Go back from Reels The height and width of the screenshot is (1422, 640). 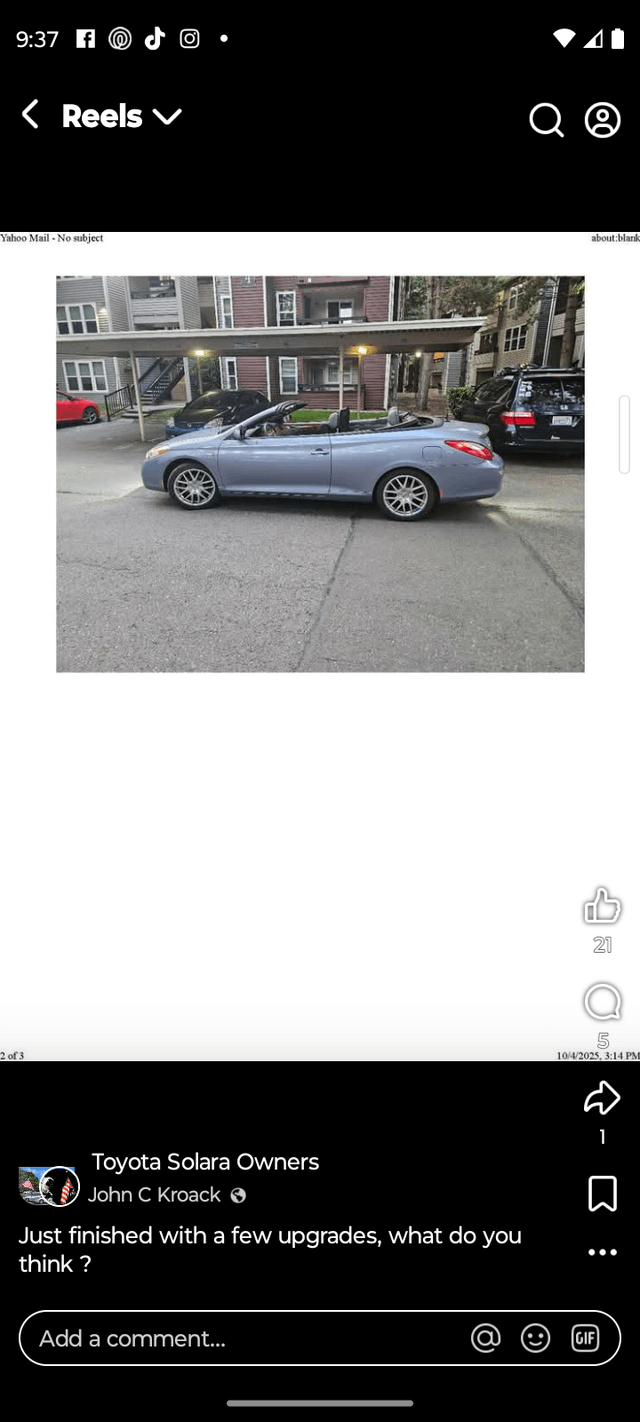[31, 115]
